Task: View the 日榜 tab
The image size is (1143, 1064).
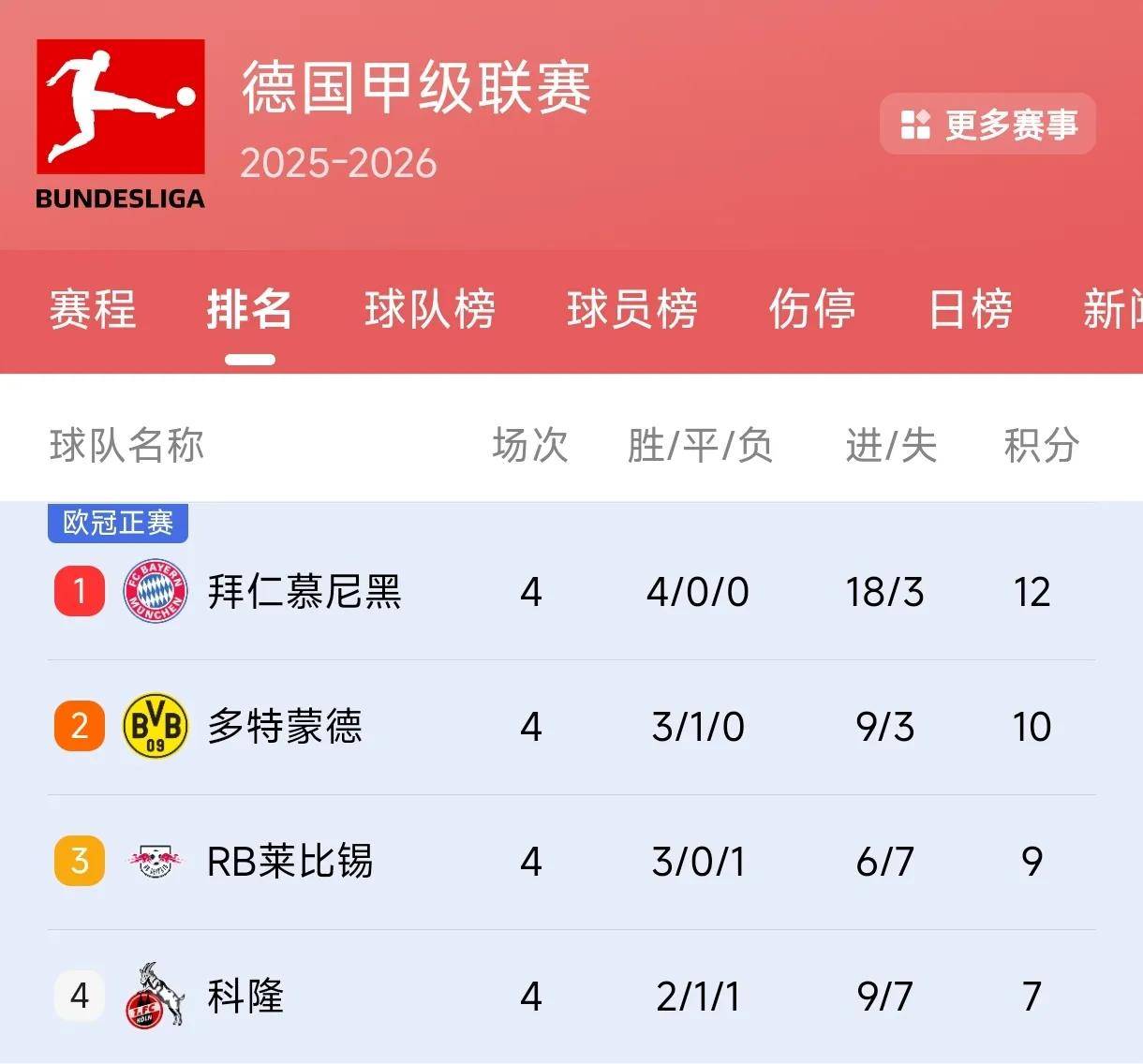Action: 971,310
